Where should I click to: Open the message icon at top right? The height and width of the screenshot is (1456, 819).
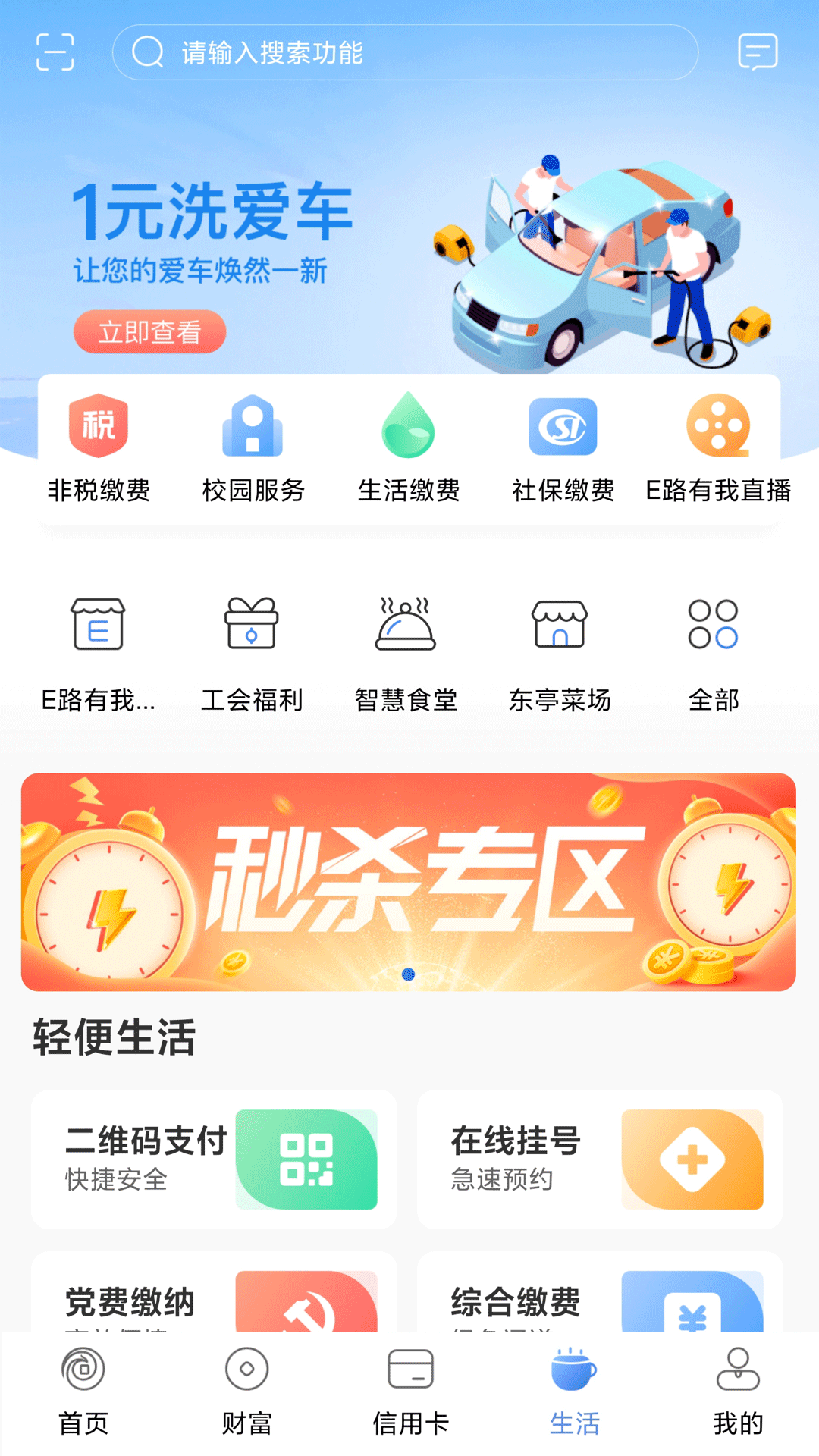(758, 53)
